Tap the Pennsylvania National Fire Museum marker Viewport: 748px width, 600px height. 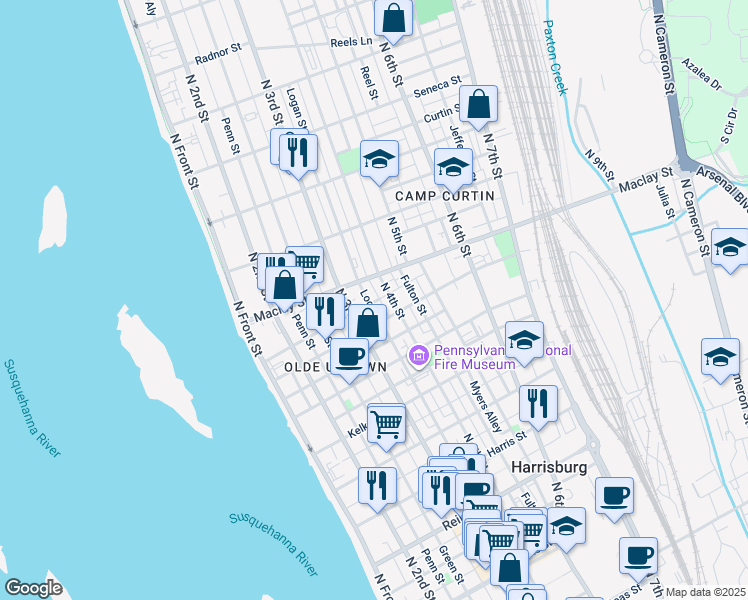418,355
